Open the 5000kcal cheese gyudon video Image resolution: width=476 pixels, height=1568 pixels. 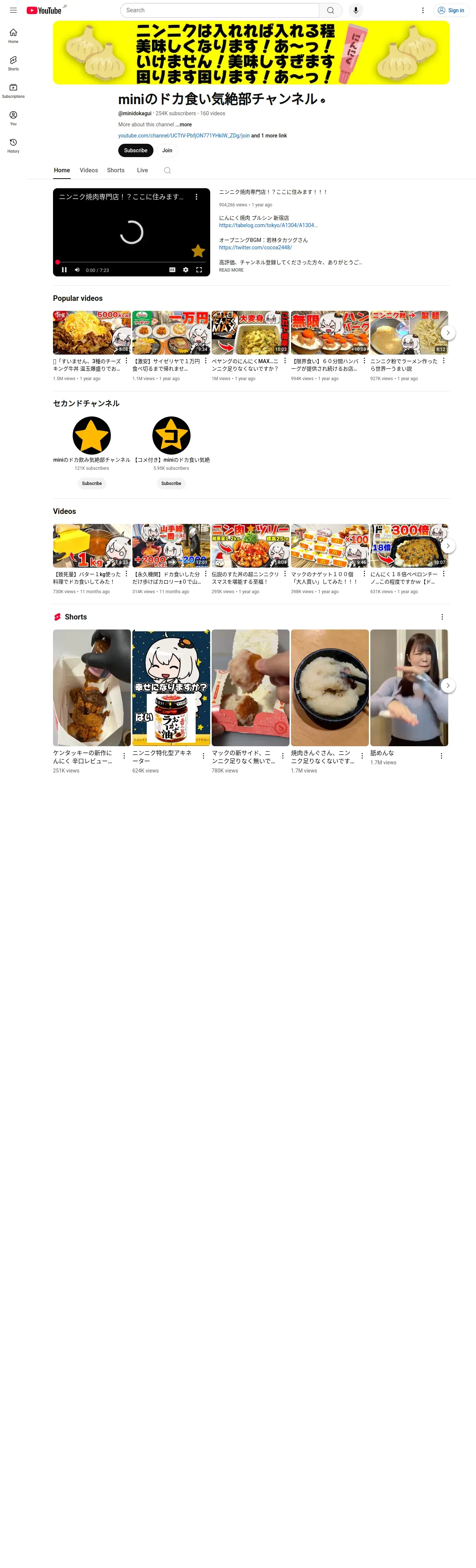click(91, 333)
